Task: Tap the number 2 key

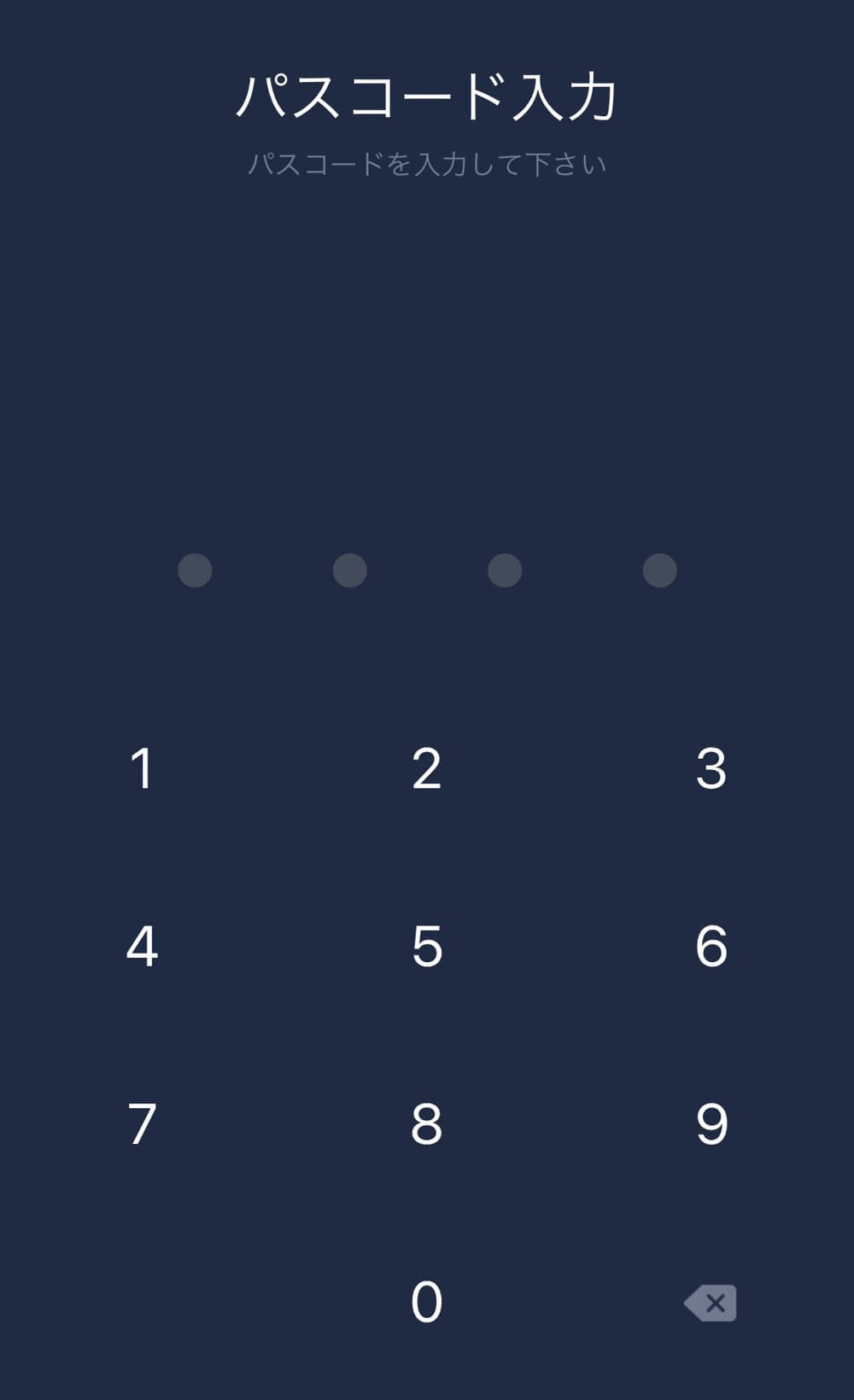Action: [x=426, y=768]
